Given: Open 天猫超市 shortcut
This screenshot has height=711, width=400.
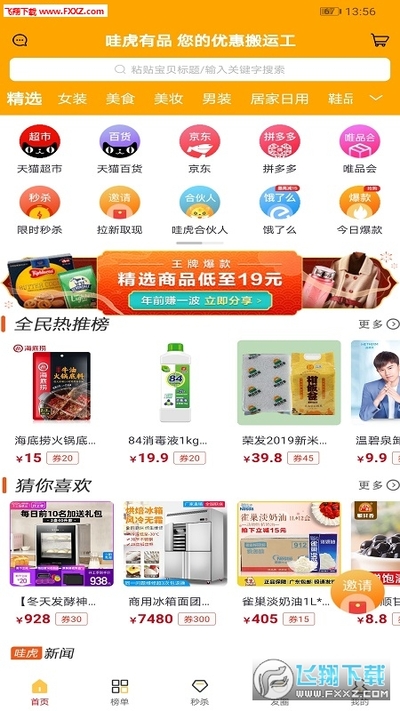Looking at the screenshot, I should (39, 149).
